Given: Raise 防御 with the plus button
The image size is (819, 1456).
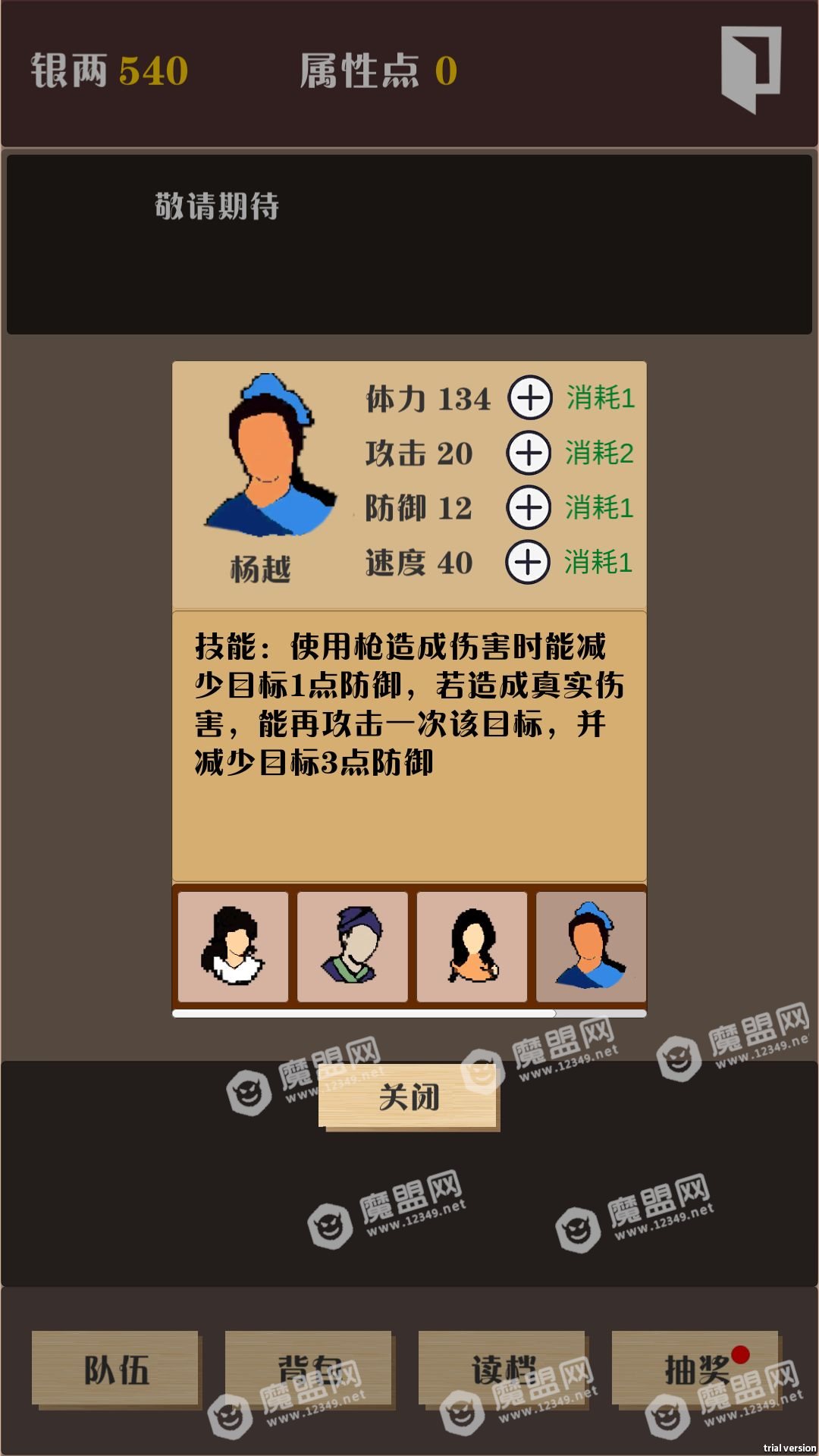Looking at the screenshot, I should 529,507.
